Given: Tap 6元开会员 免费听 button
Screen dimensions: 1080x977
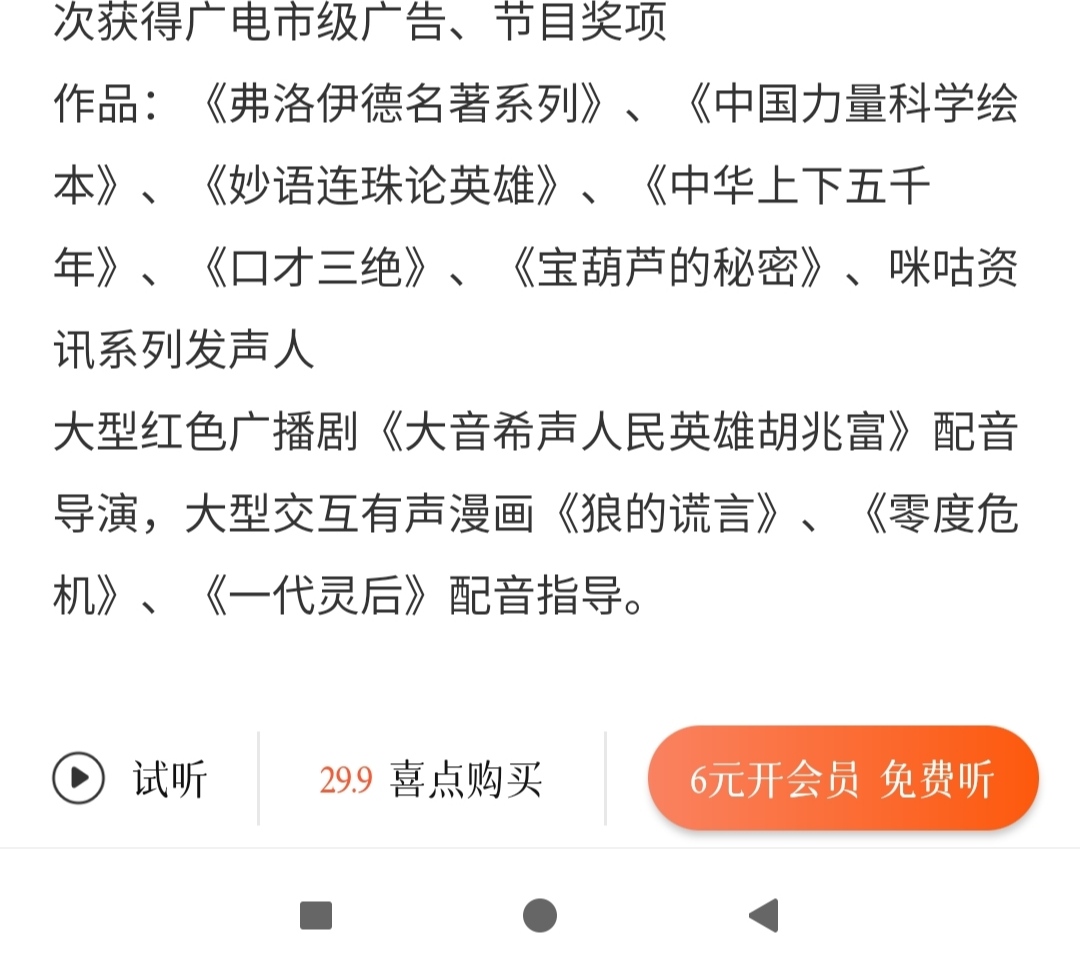Looking at the screenshot, I should [842, 778].
